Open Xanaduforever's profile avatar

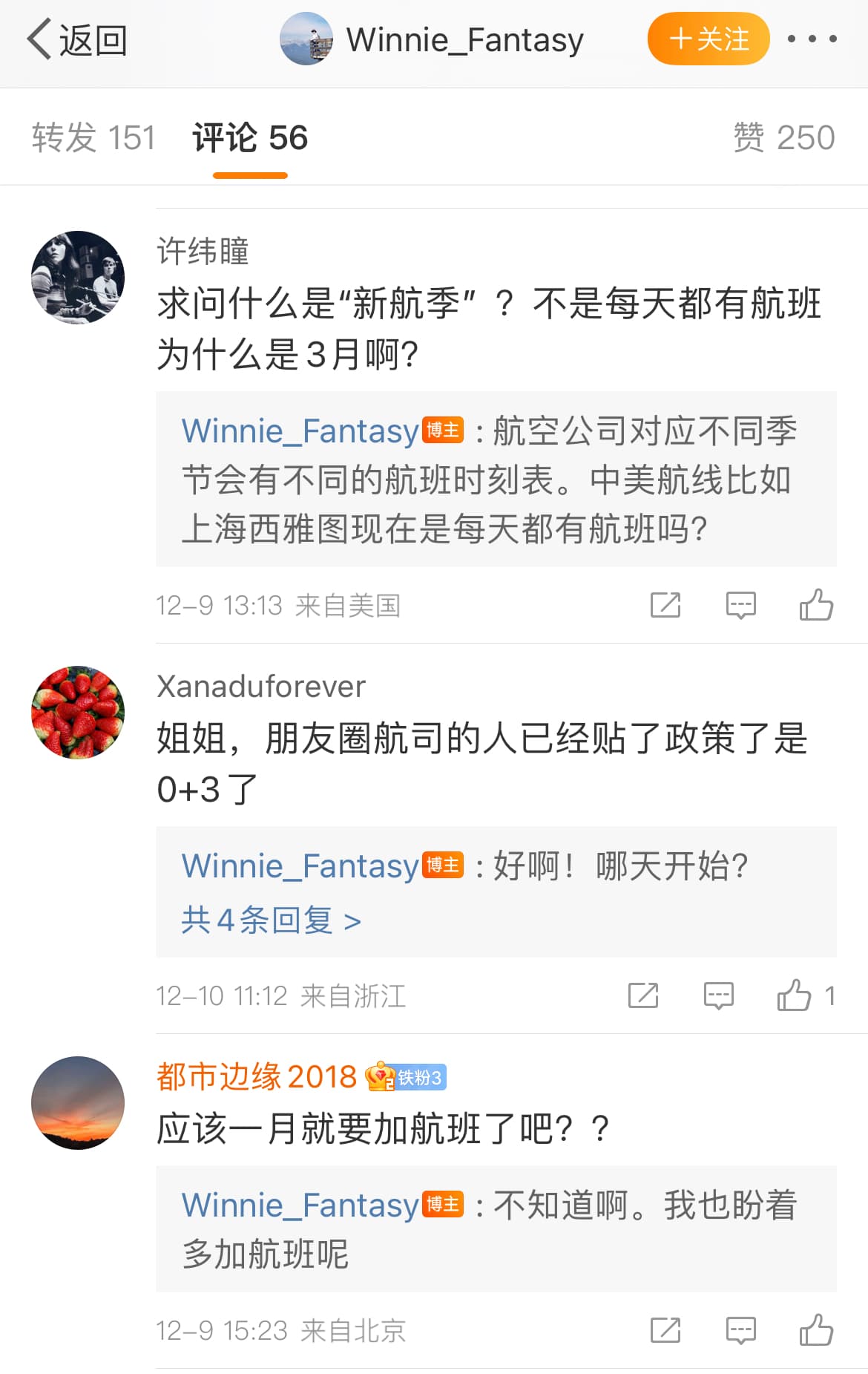pyautogui.click(x=78, y=713)
